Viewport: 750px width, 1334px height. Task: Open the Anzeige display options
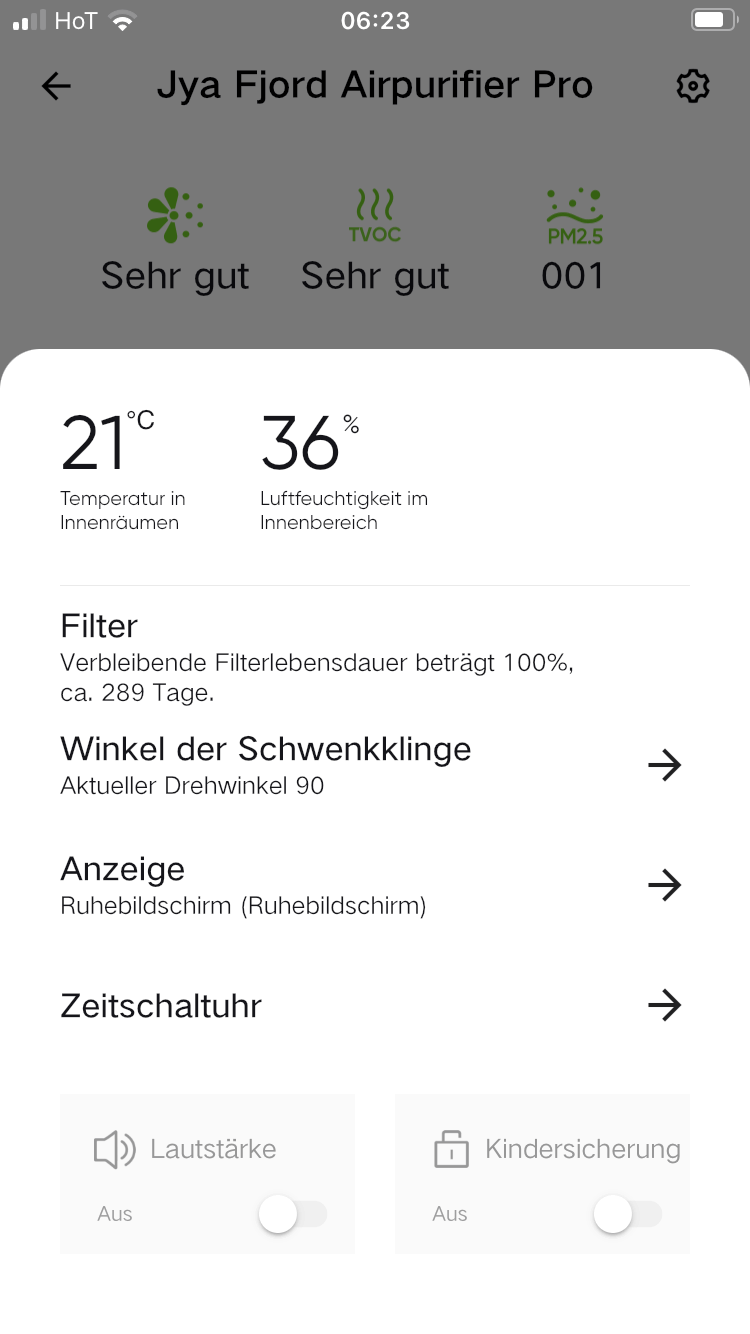point(664,885)
